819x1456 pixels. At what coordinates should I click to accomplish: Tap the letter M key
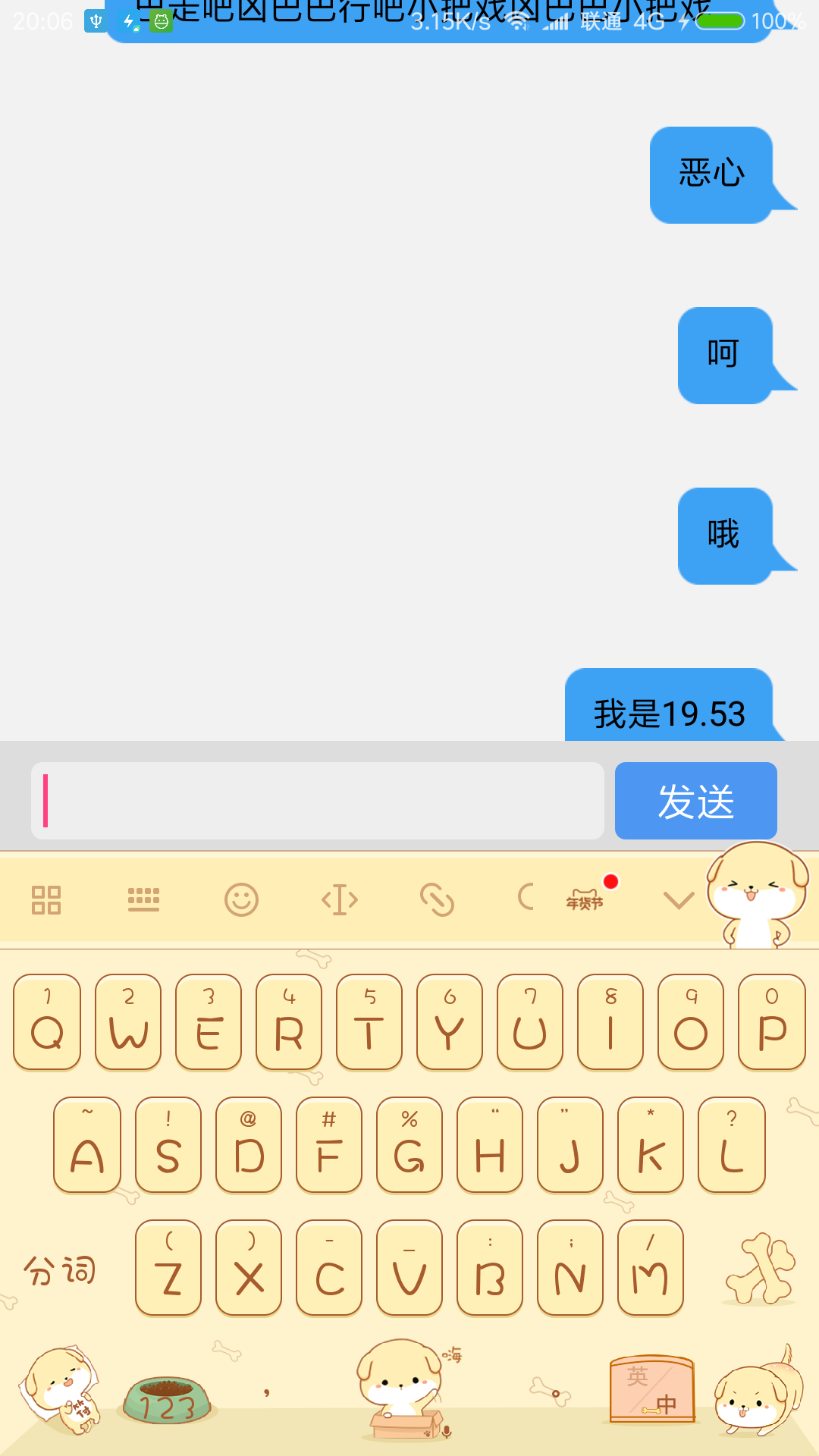point(651,1268)
